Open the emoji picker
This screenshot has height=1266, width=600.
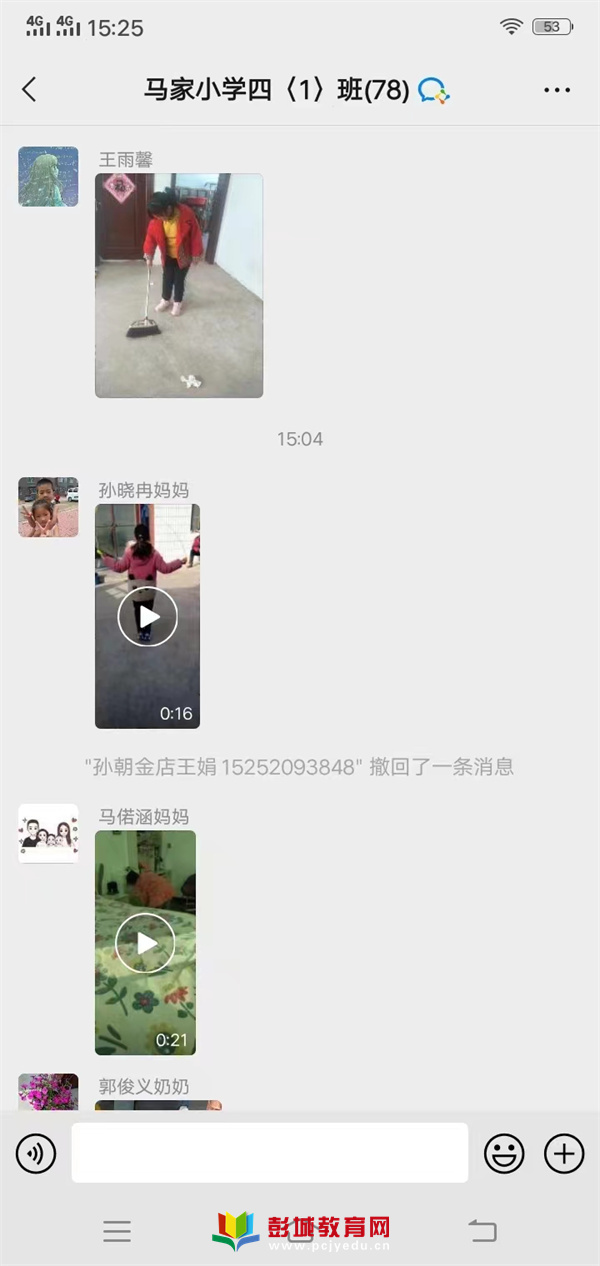(504, 1154)
